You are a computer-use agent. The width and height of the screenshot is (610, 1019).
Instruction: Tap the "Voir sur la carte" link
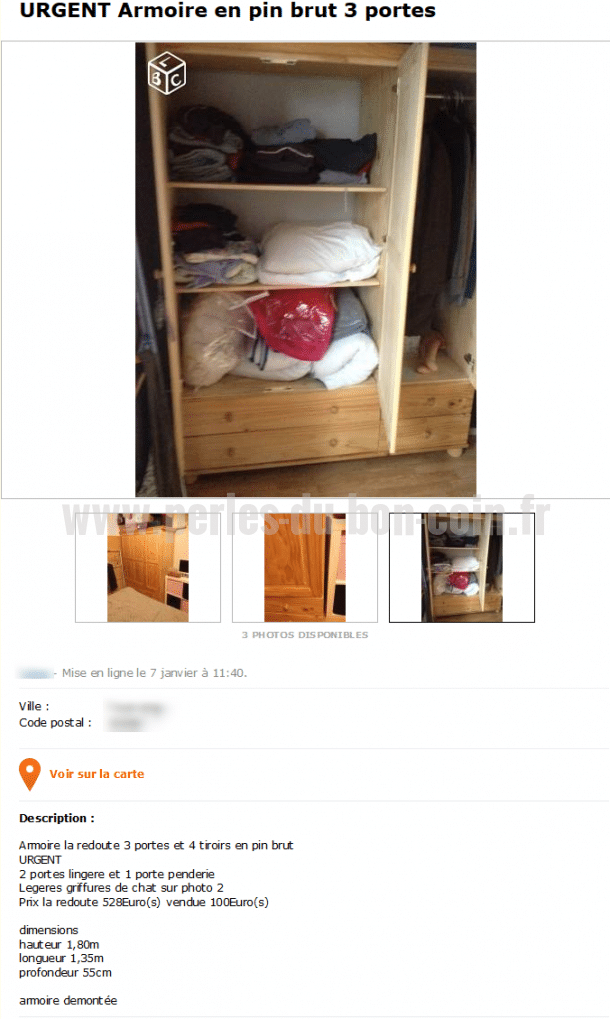[x=97, y=774]
